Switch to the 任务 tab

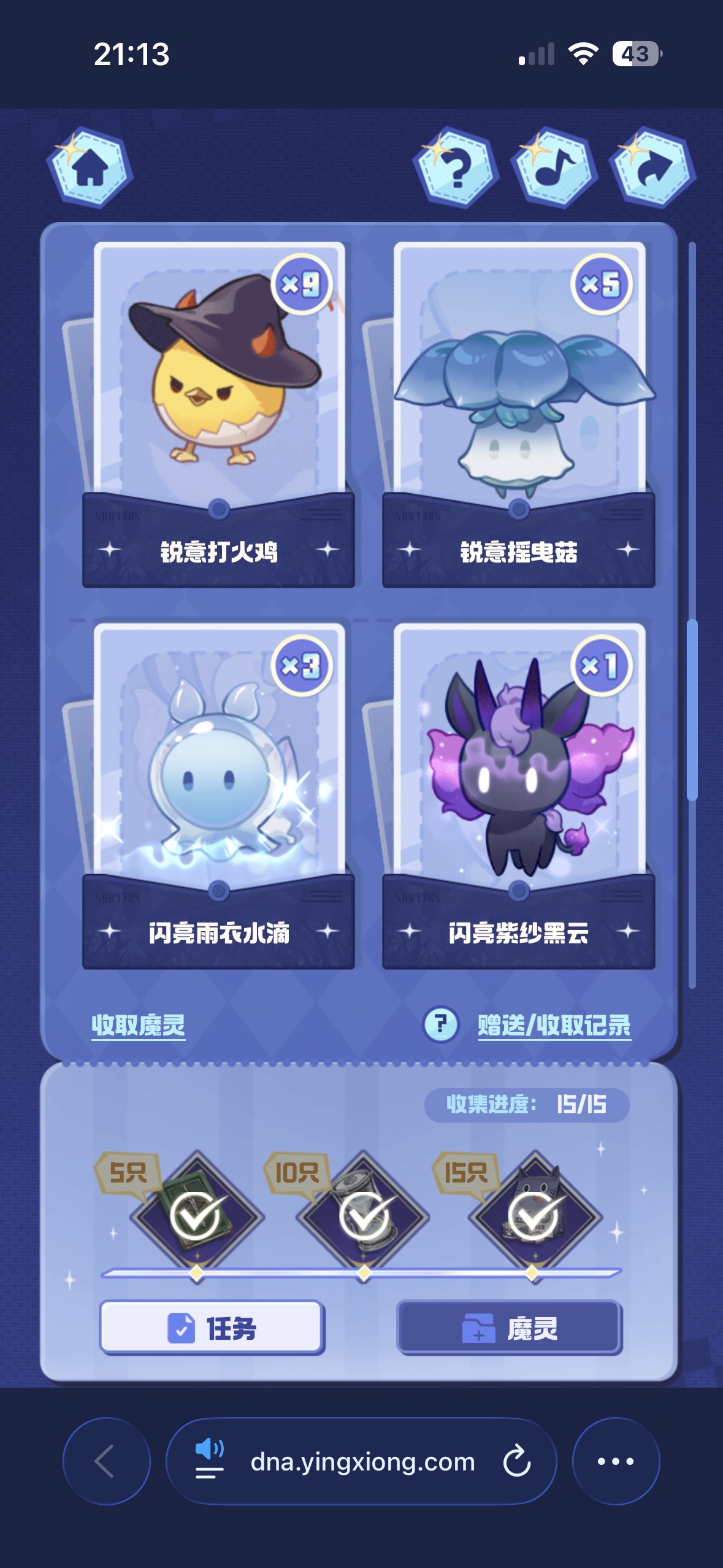[x=212, y=1328]
